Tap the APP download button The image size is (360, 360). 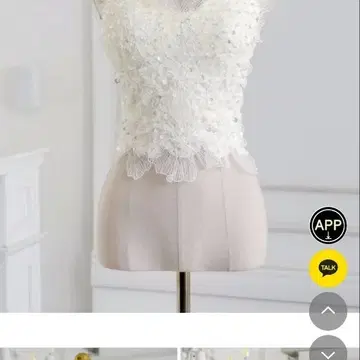(x=328, y=225)
